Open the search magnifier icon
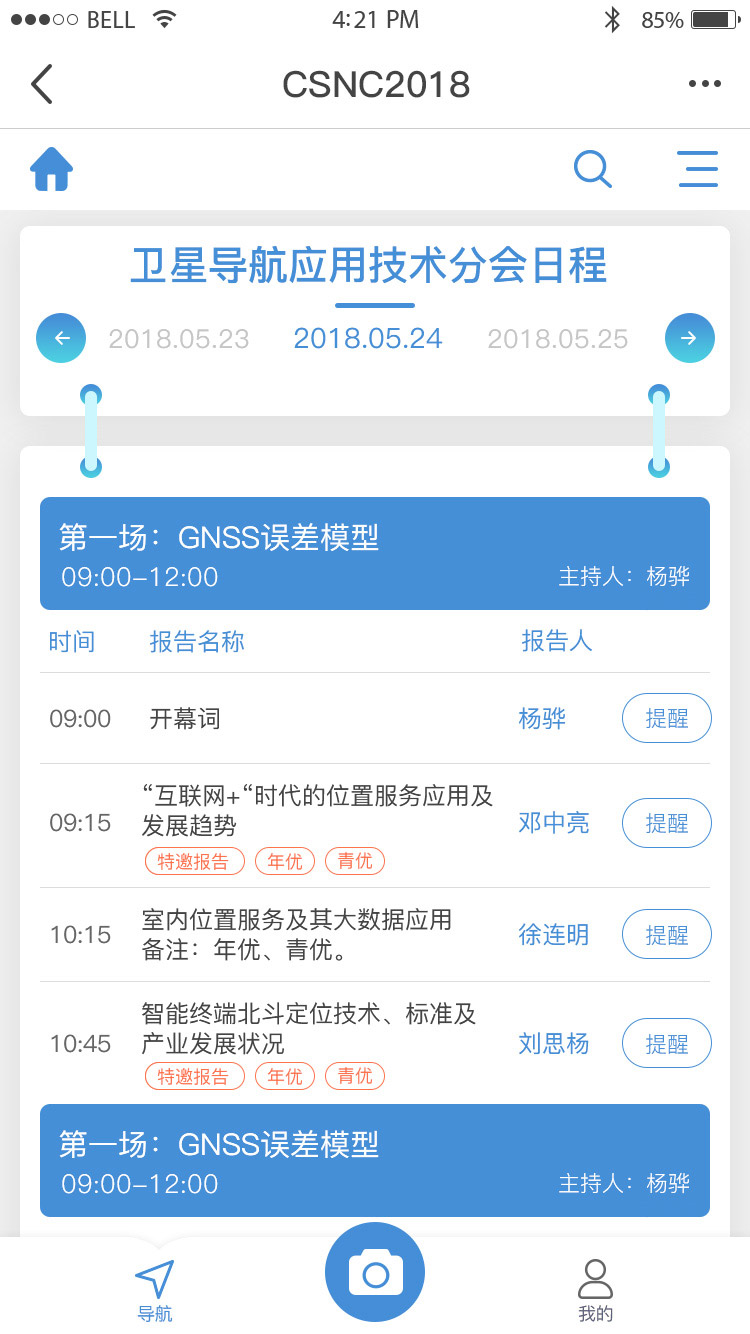Image resolution: width=750 pixels, height=1334 pixels. 593,169
